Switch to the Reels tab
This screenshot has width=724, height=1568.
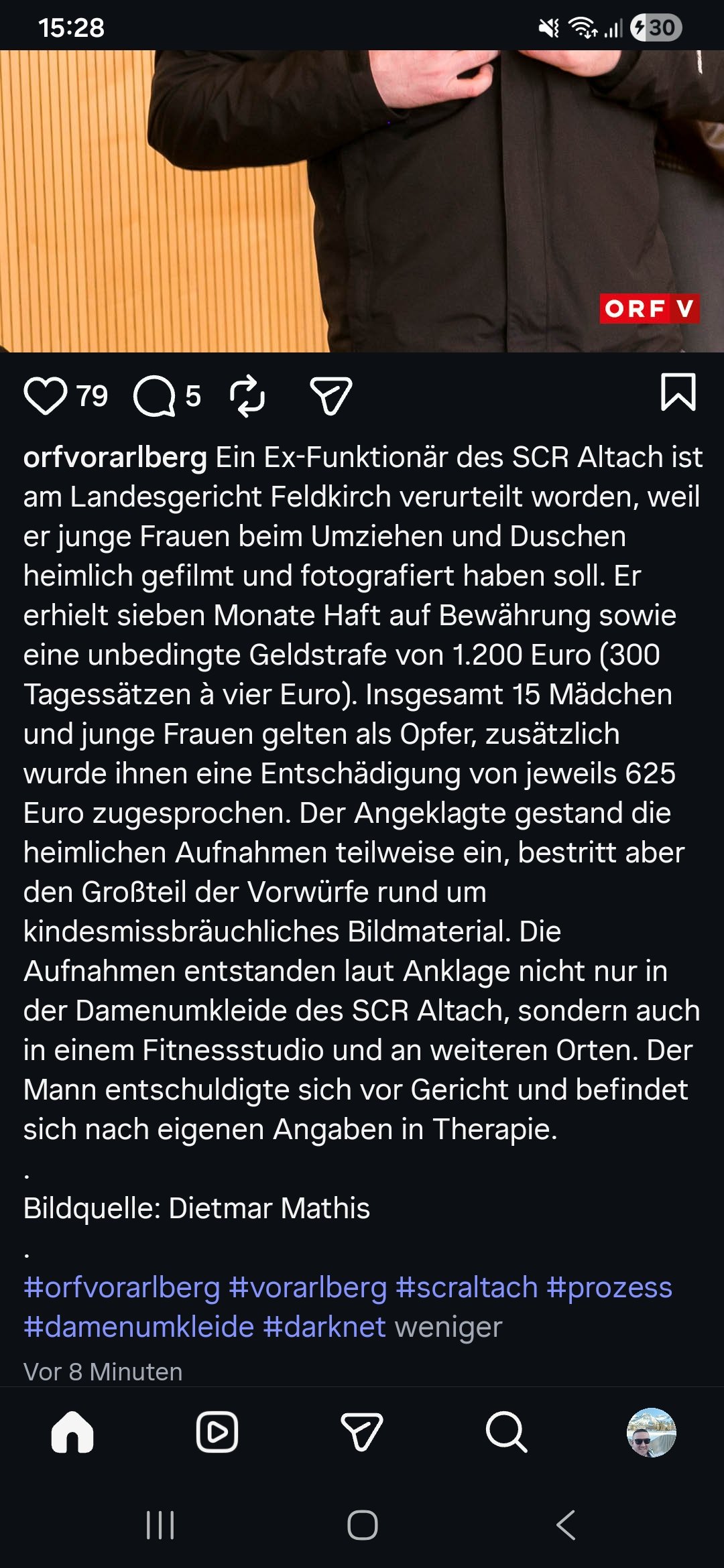[217, 1432]
